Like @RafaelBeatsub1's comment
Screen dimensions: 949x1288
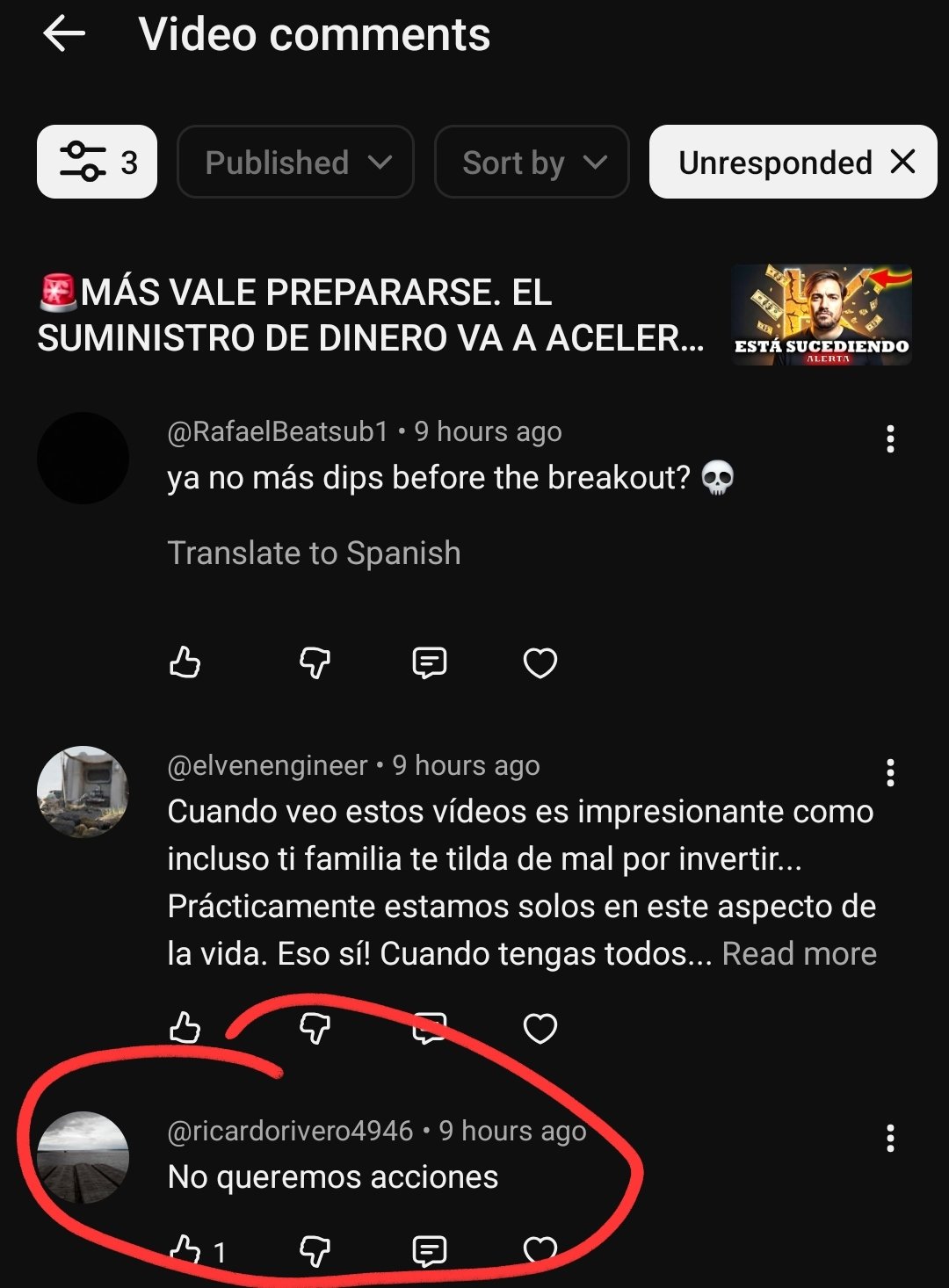(185, 662)
